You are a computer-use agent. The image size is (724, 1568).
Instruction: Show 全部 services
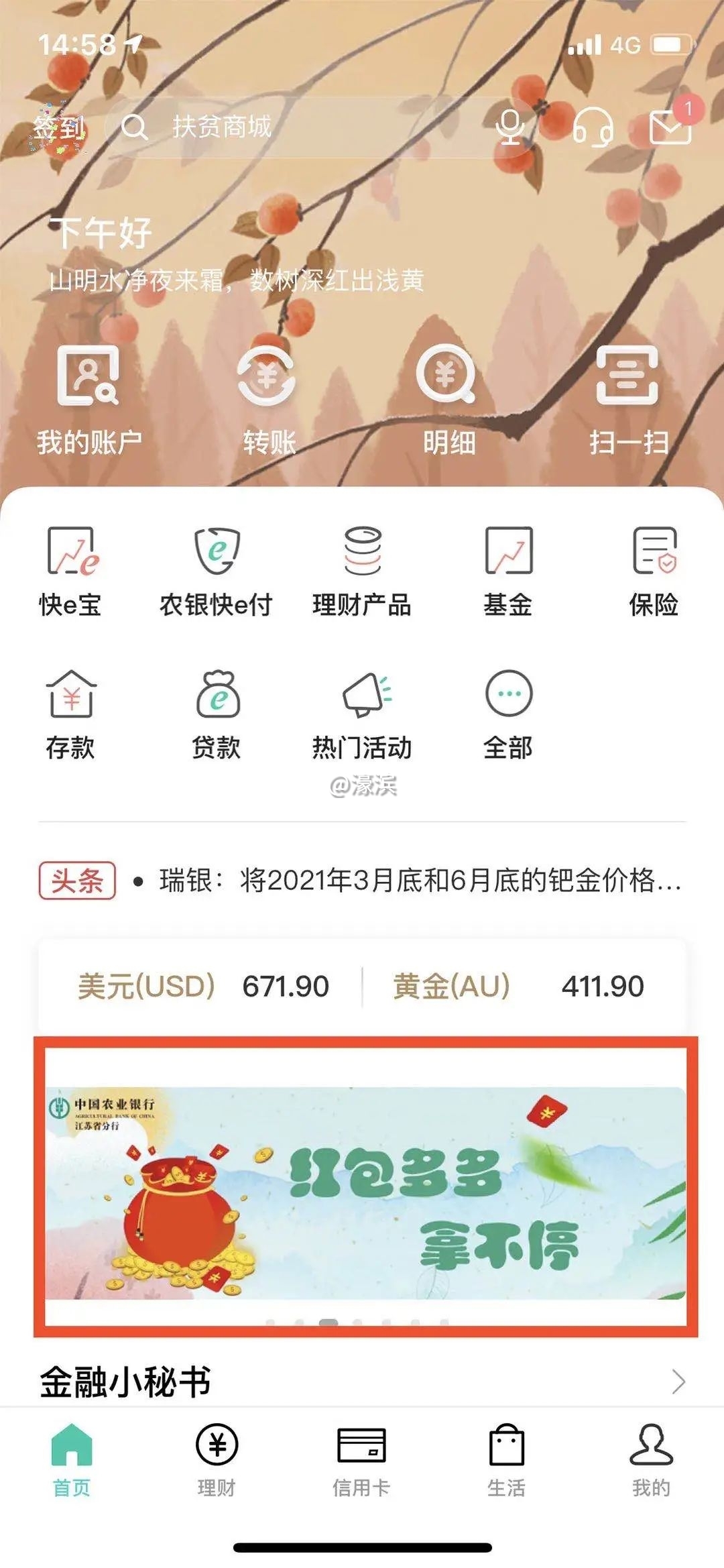tap(508, 715)
